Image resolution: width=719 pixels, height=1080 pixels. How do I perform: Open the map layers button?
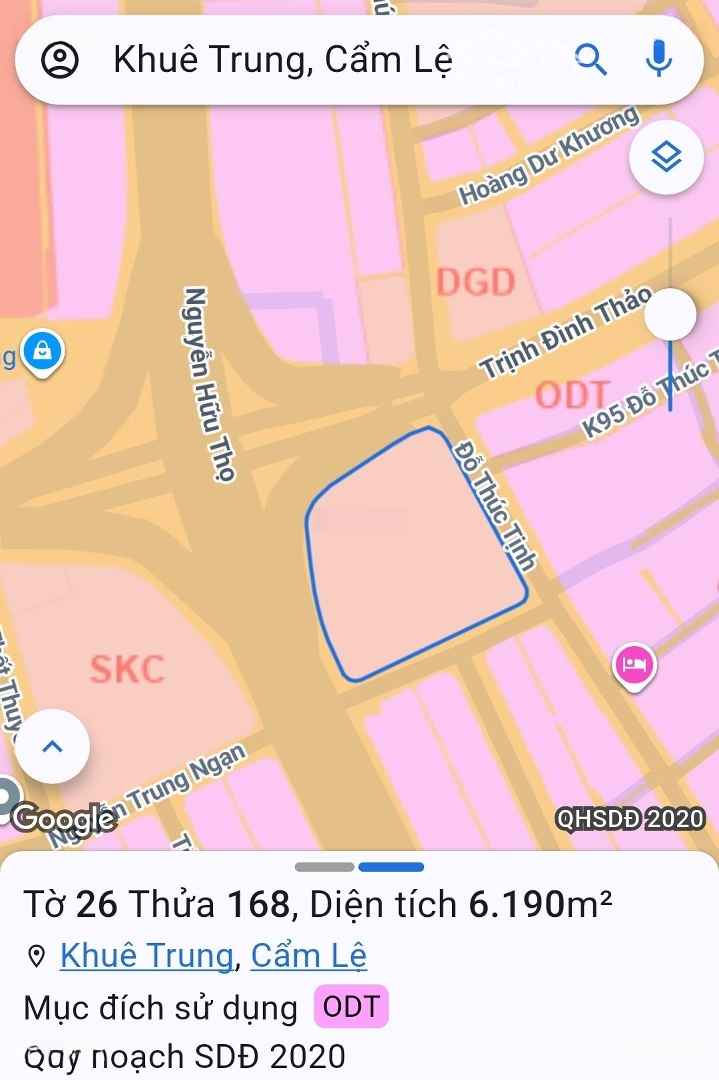click(x=665, y=156)
